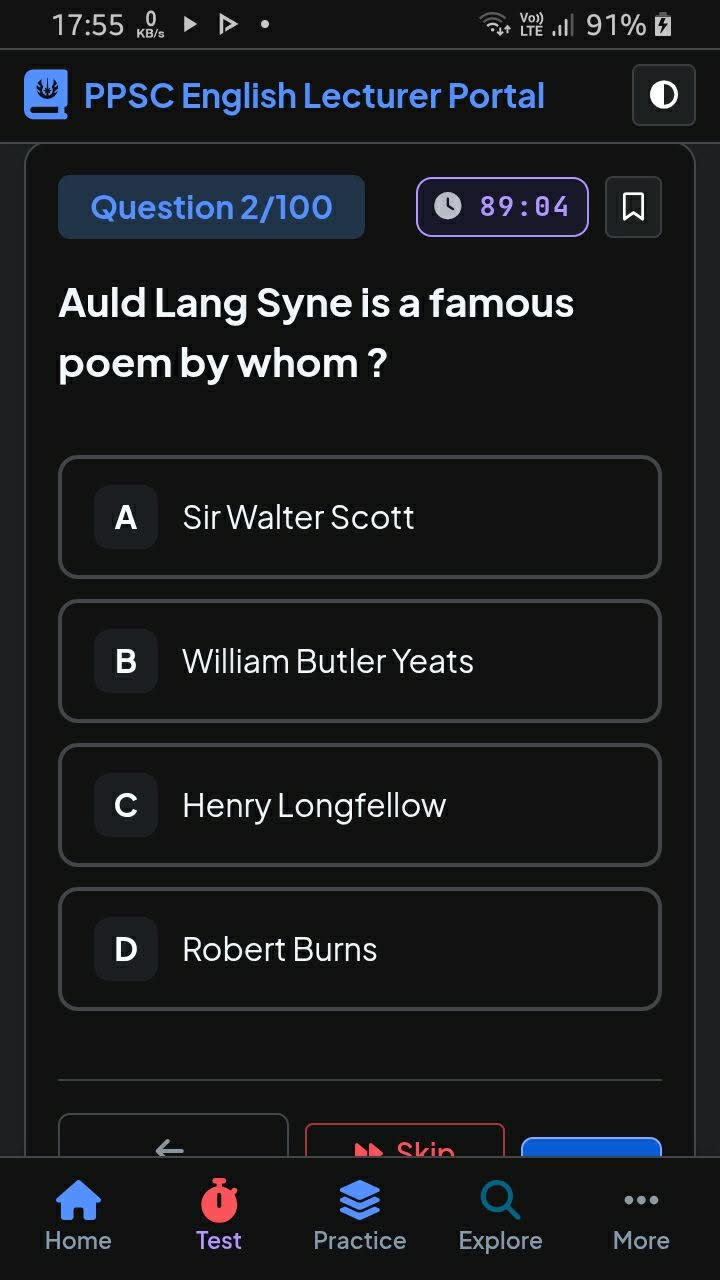Screen dimensions: 720x1280
Task: Skip this question
Action: pos(405,1142)
